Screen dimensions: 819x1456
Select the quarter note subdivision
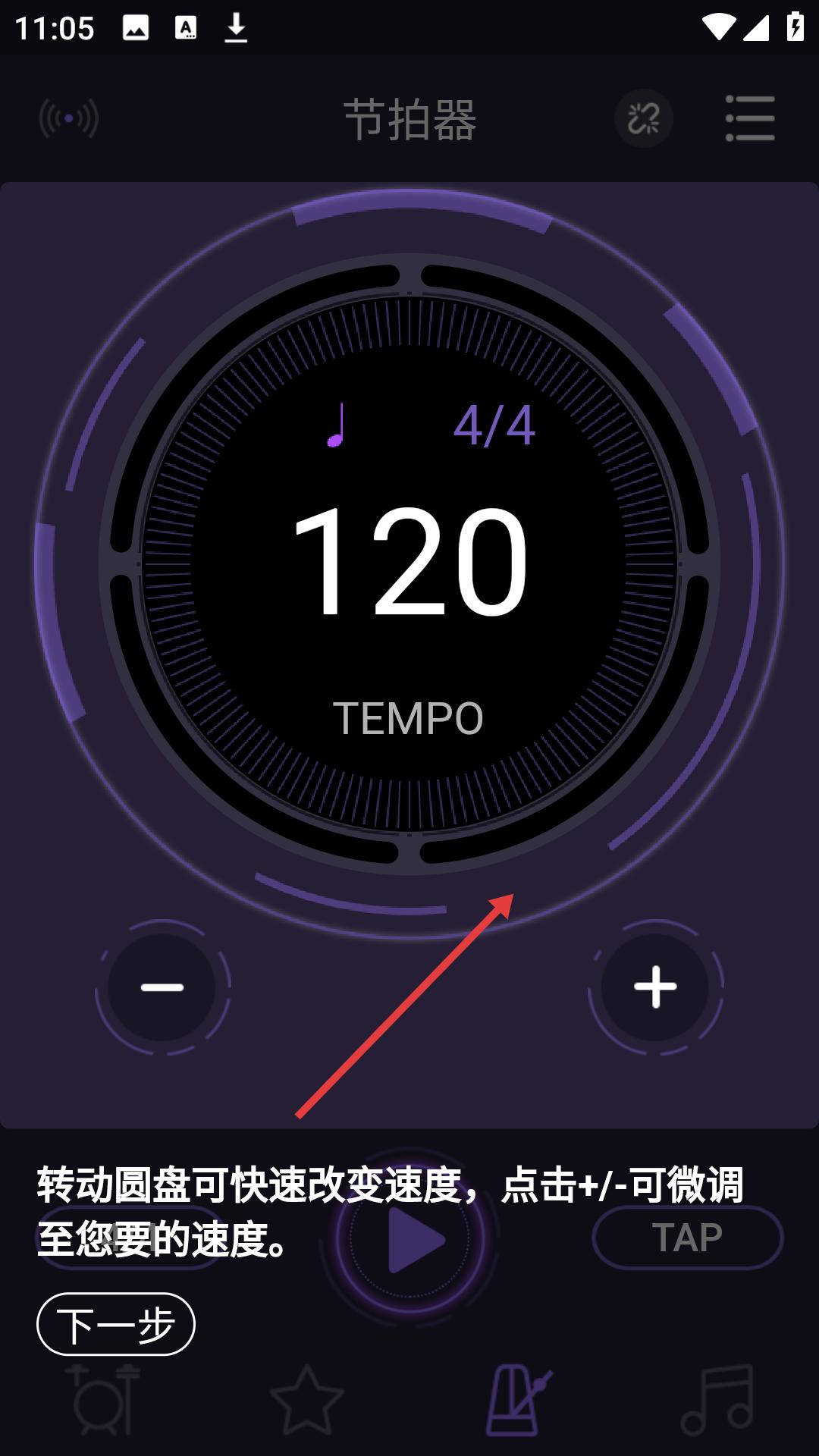pyautogui.click(x=337, y=425)
